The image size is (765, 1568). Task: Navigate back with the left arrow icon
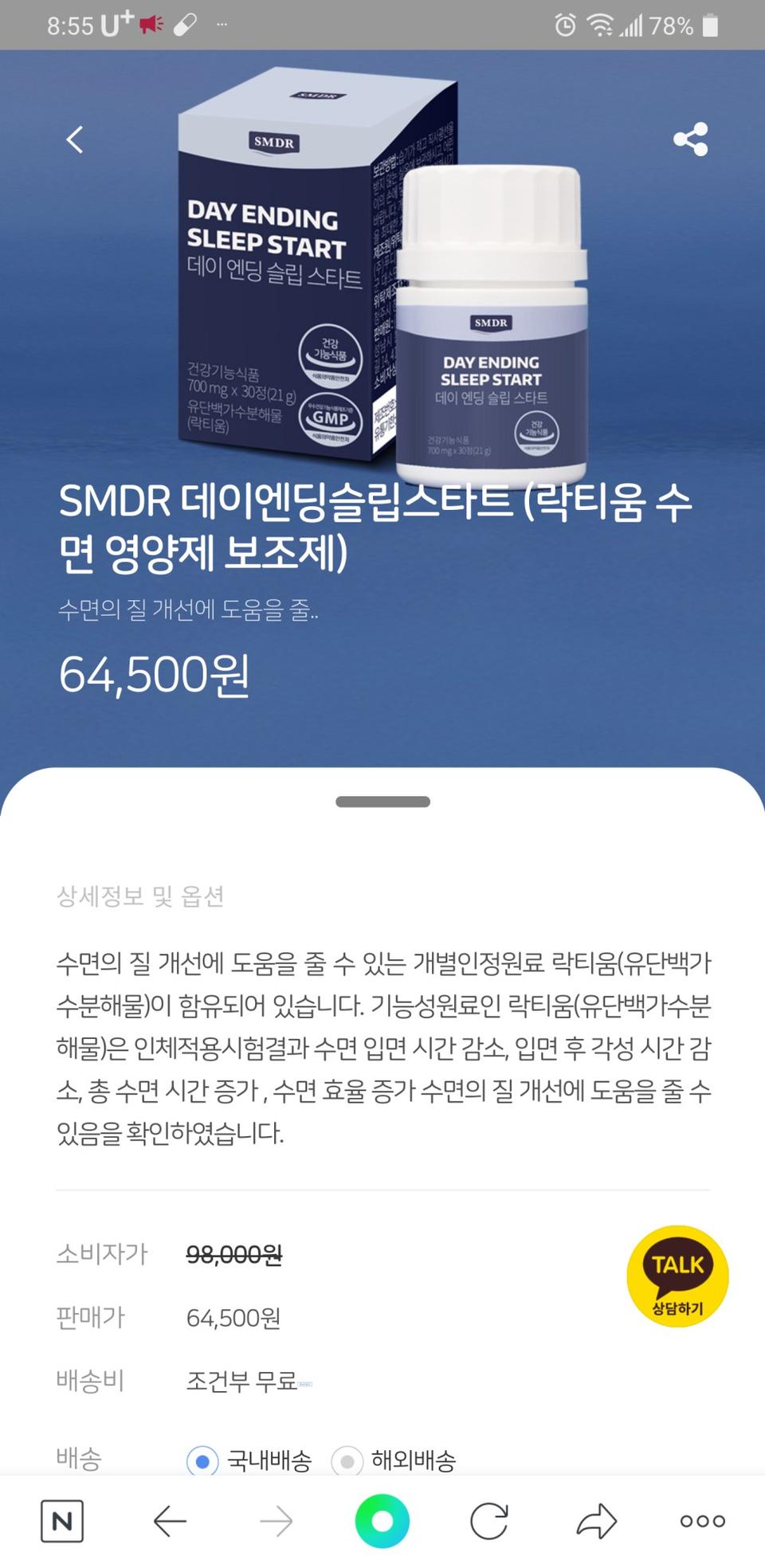click(x=169, y=1519)
